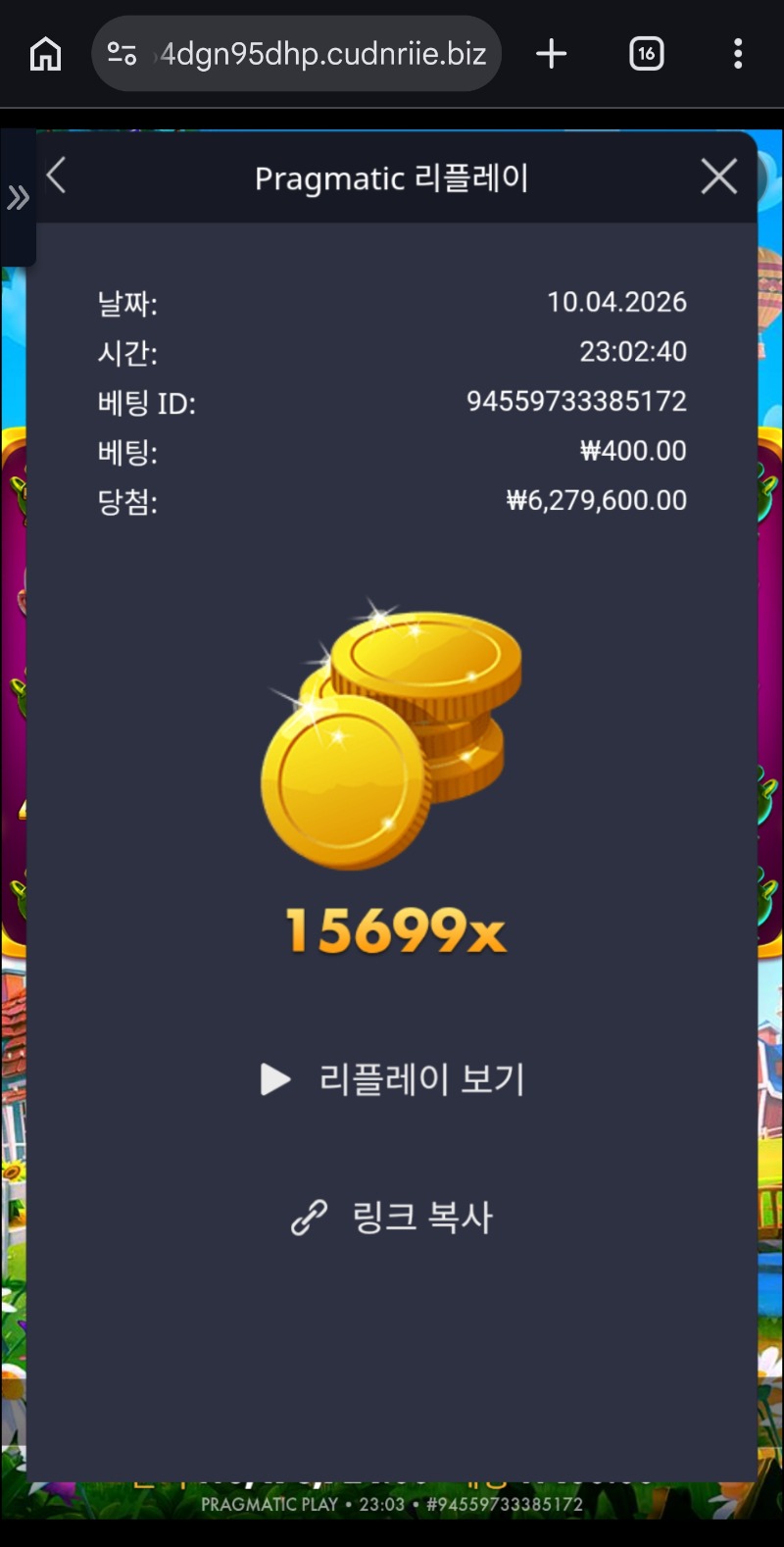Select the URL in the address bar
This screenshot has height=1547, width=784.
coord(323,54)
